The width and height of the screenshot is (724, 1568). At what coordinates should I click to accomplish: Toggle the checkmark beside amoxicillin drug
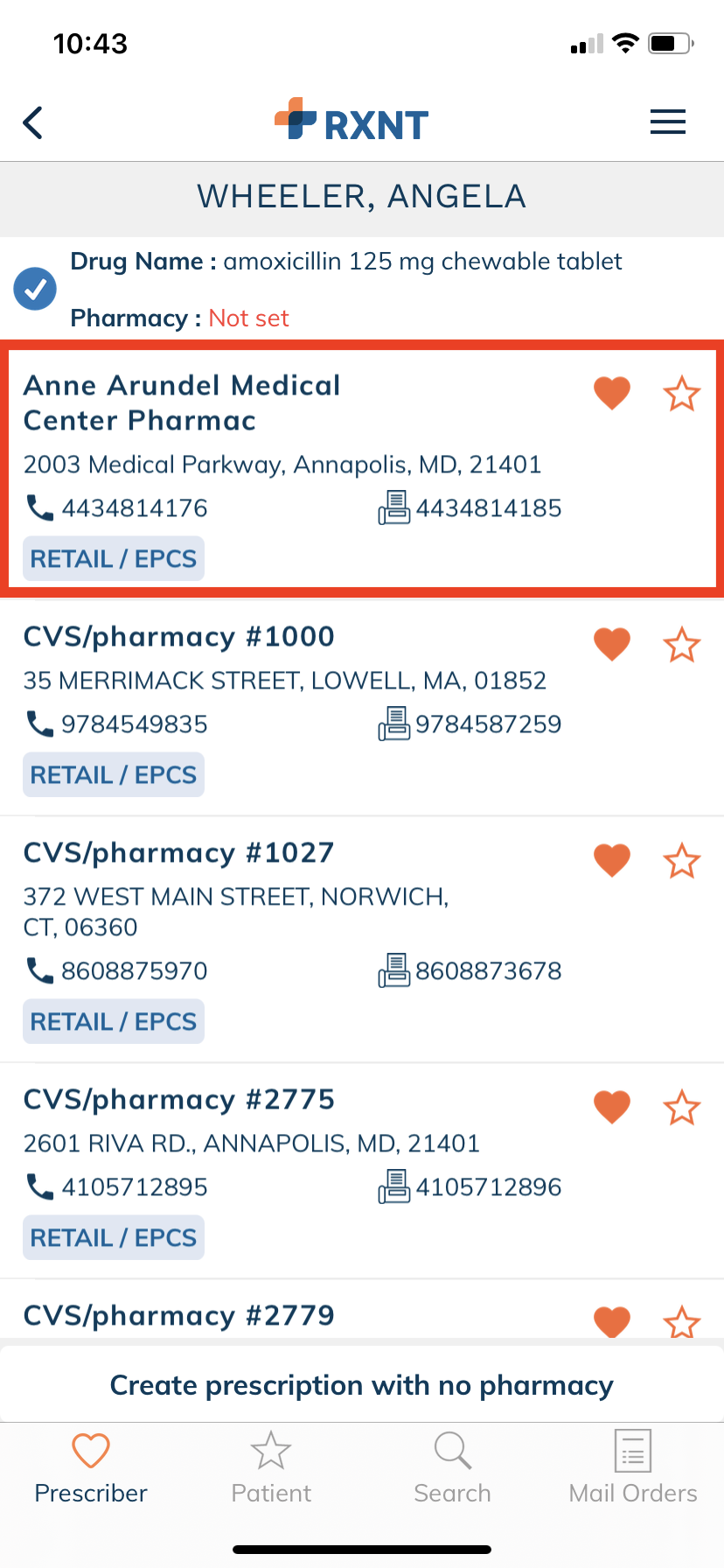(x=35, y=290)
